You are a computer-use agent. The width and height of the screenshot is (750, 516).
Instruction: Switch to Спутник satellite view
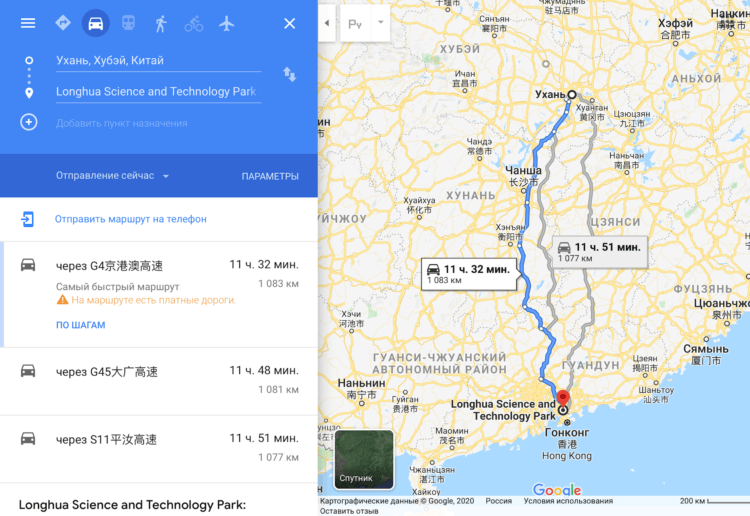[363, 459]
